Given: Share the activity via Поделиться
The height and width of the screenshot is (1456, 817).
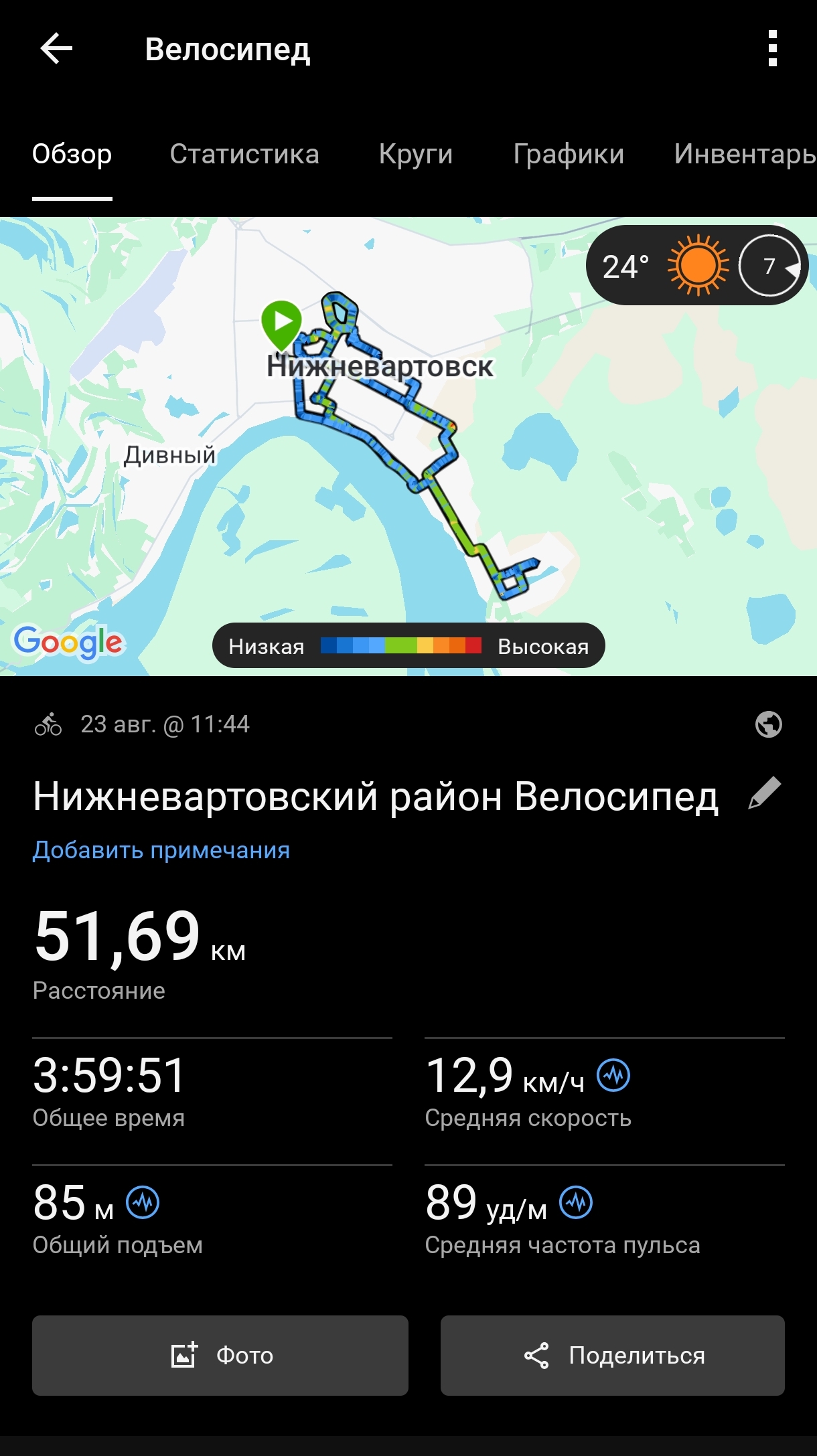Looking at the screenshot, I should [613, 1356].
